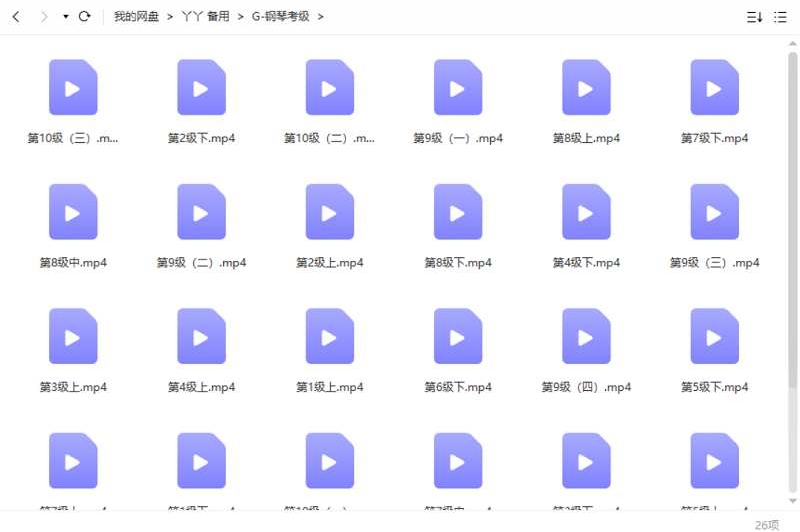This screenshot has width=800, height=532.
Task: Jump to the 丫丫 备用 folder breadcrumb
Action: pos(205,17)
